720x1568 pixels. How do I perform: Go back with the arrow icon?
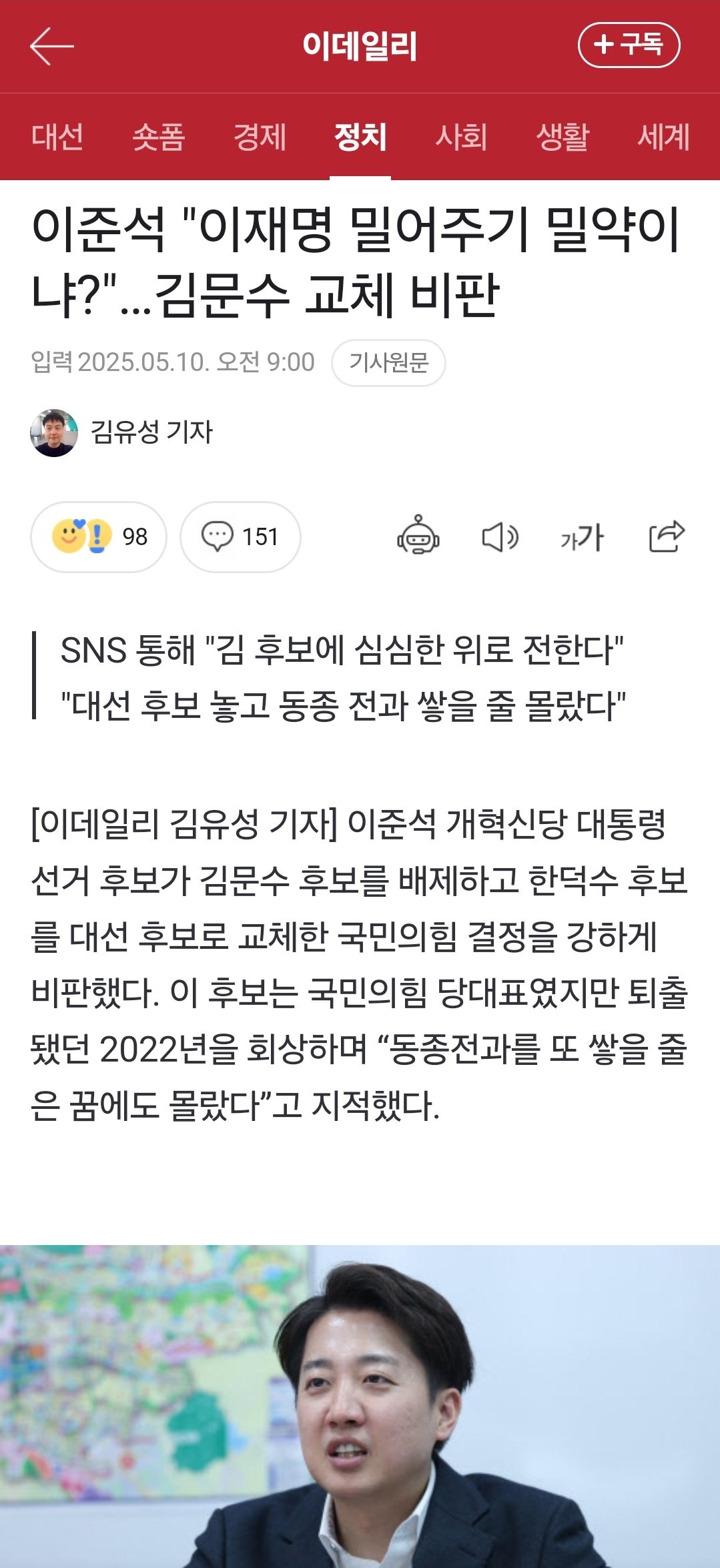pos(51,46)
